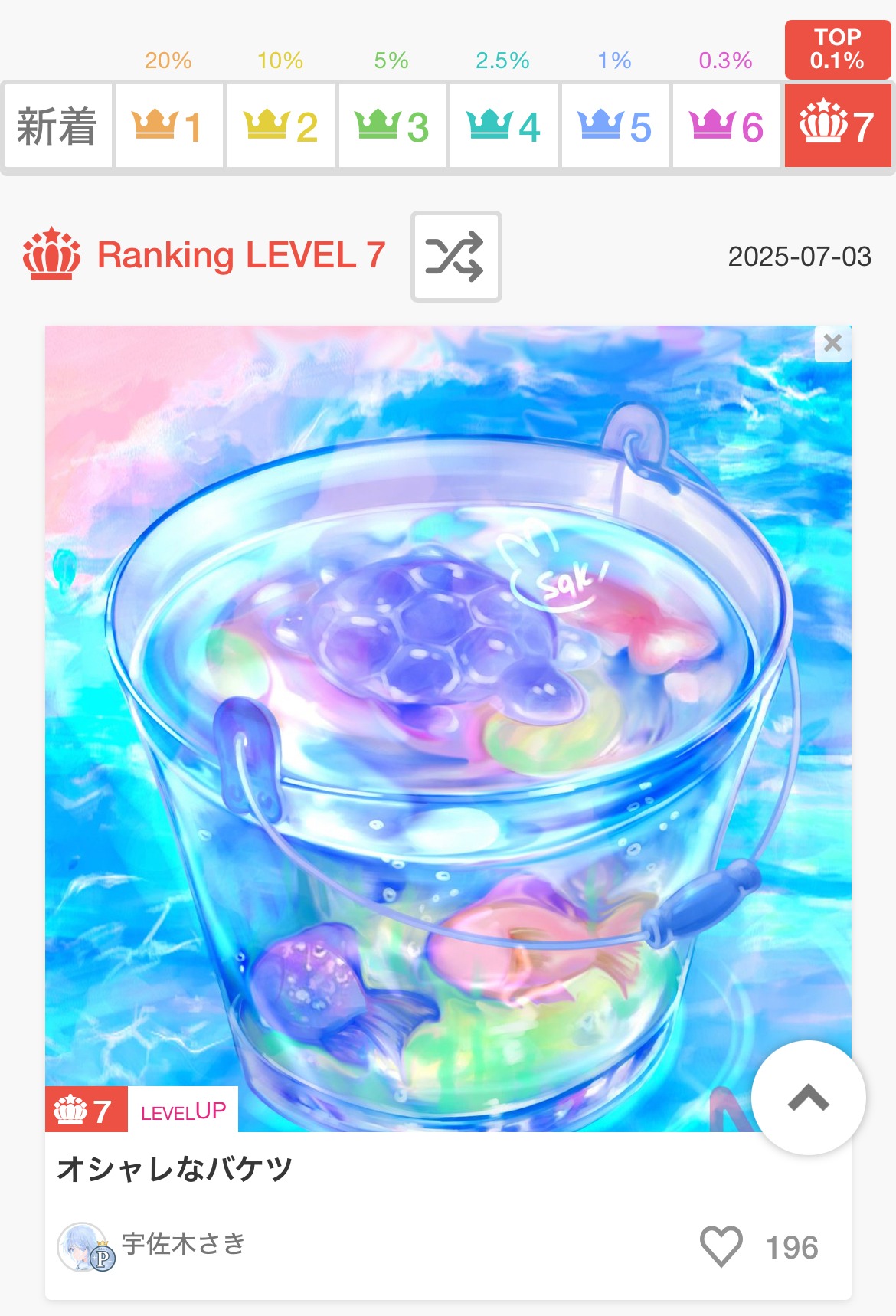Image resolution: width=896 pixels, height=1316 pixels.
Task: Like the オシャレなバケツ artwork
Action: [x=721, y=1246]
